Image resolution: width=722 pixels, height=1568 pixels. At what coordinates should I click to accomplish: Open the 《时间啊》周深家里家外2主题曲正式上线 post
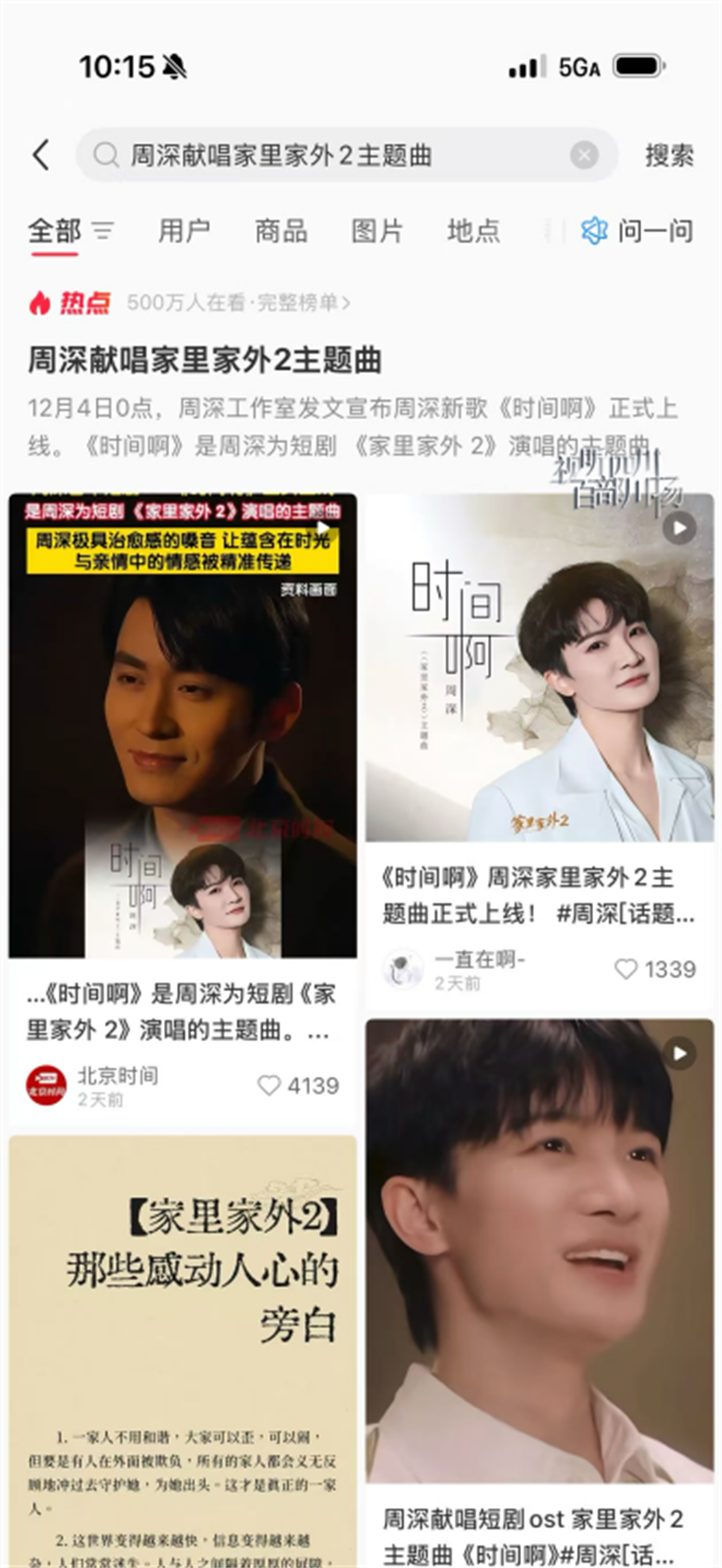pos(539,896)
